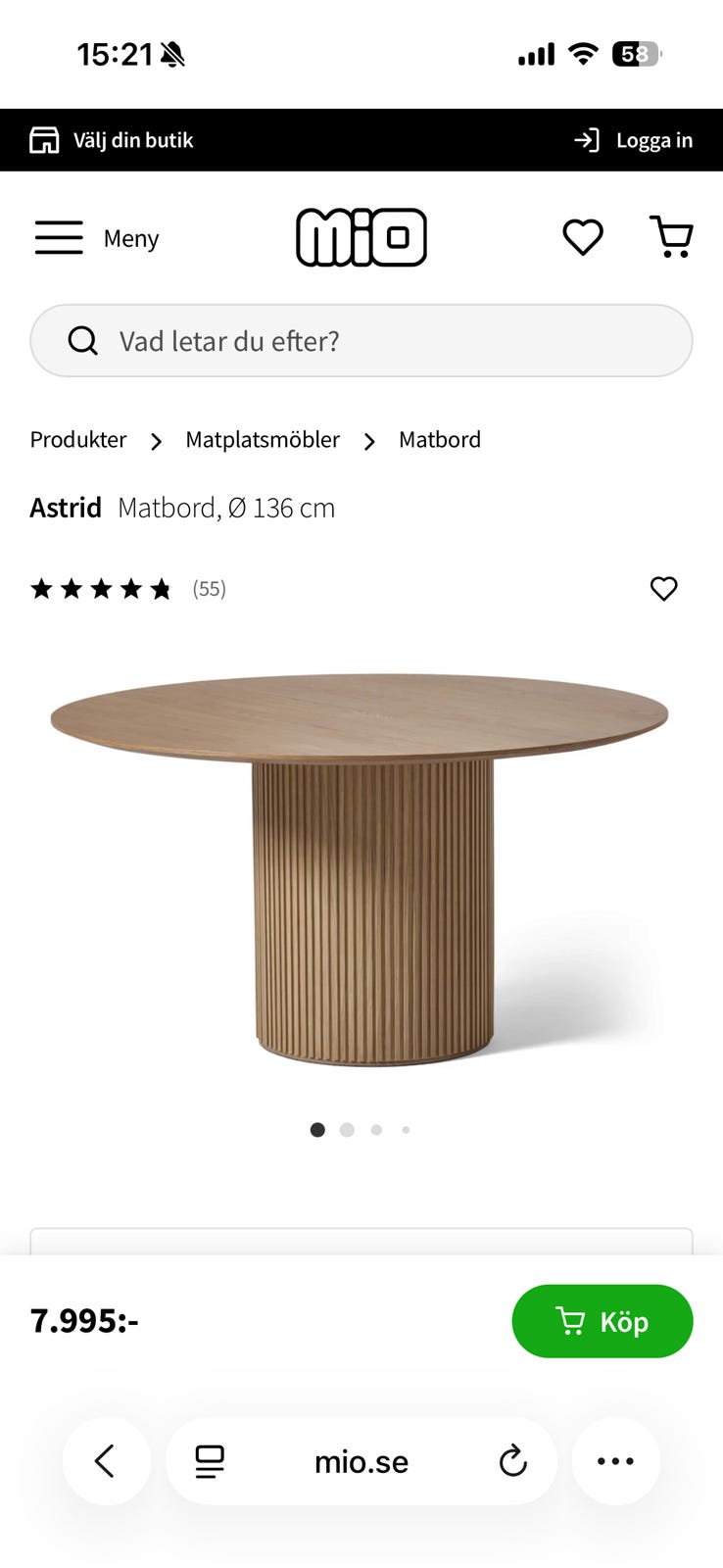Open the hamburger Meny
The height and width of the screenshot is (1568, 723).
[x=59, y=236]
